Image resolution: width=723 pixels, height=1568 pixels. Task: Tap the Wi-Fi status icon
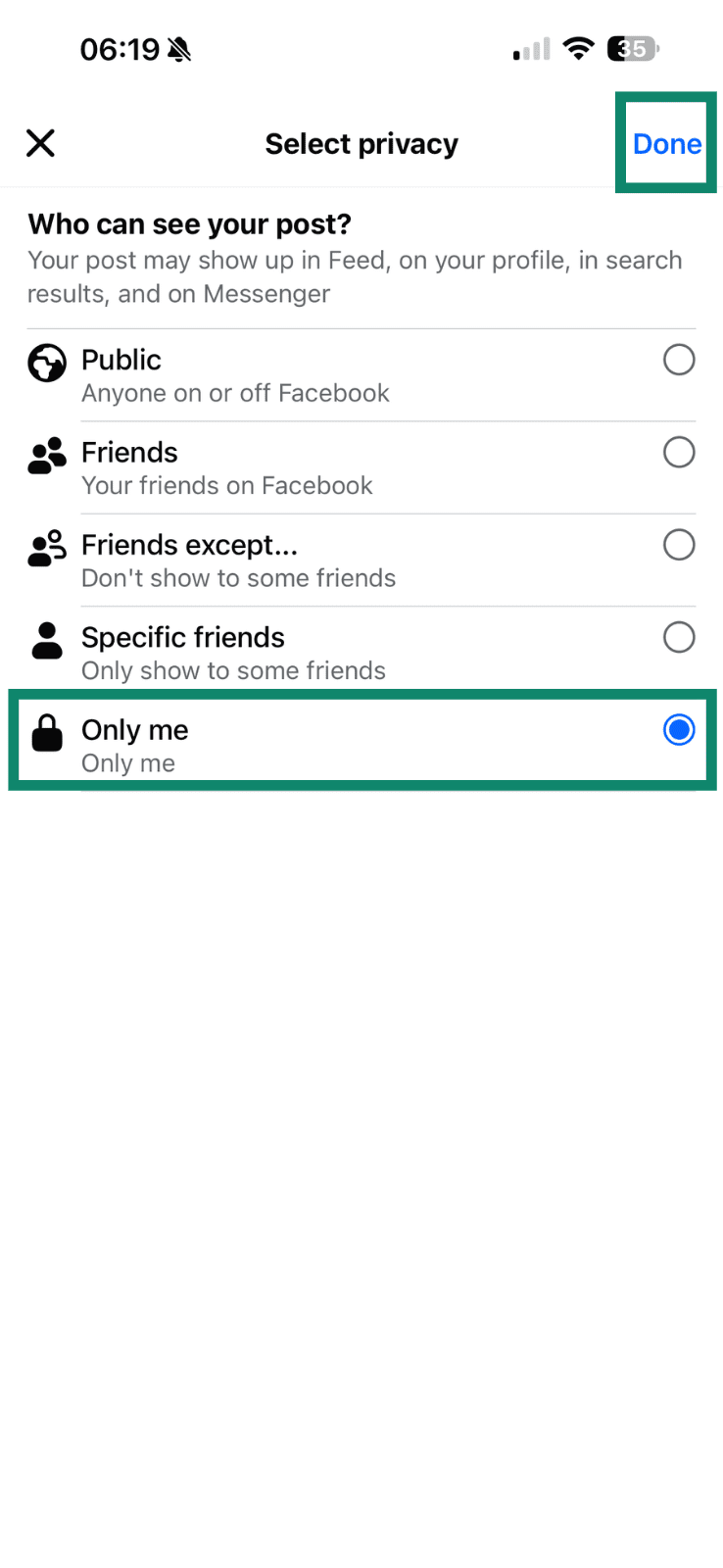tap(578, 48)
